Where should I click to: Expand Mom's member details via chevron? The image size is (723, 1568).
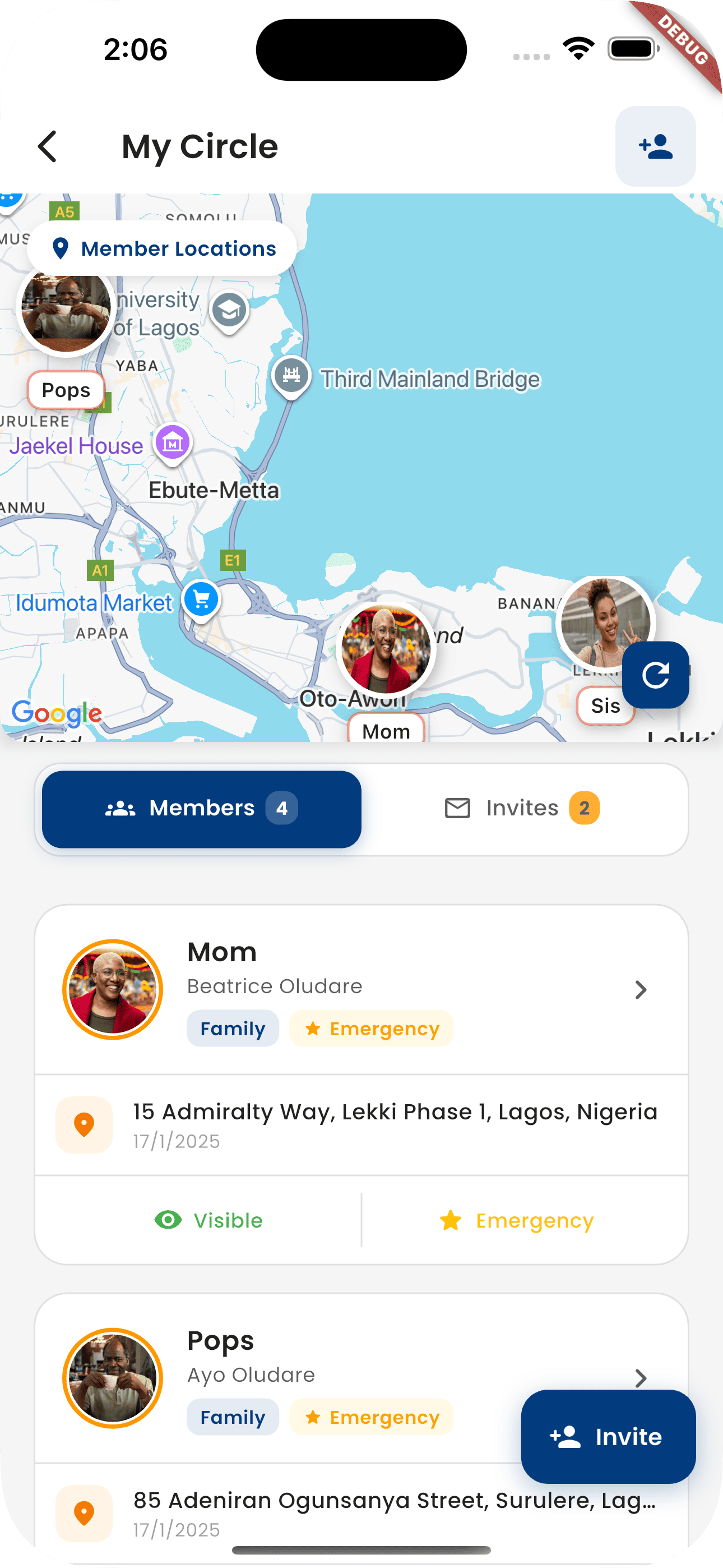coord(641,989)
